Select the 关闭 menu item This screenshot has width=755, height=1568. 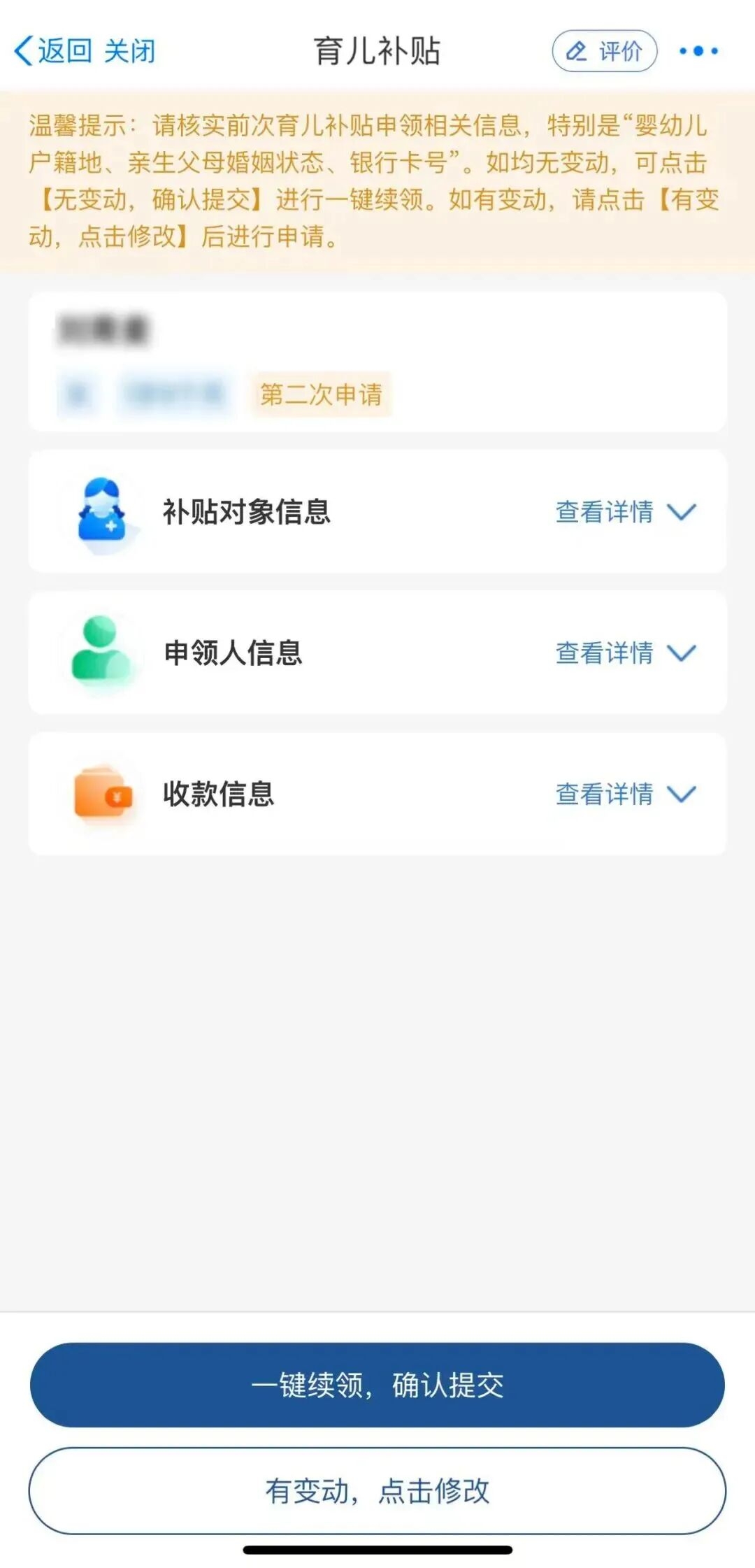tap(130, 50)
